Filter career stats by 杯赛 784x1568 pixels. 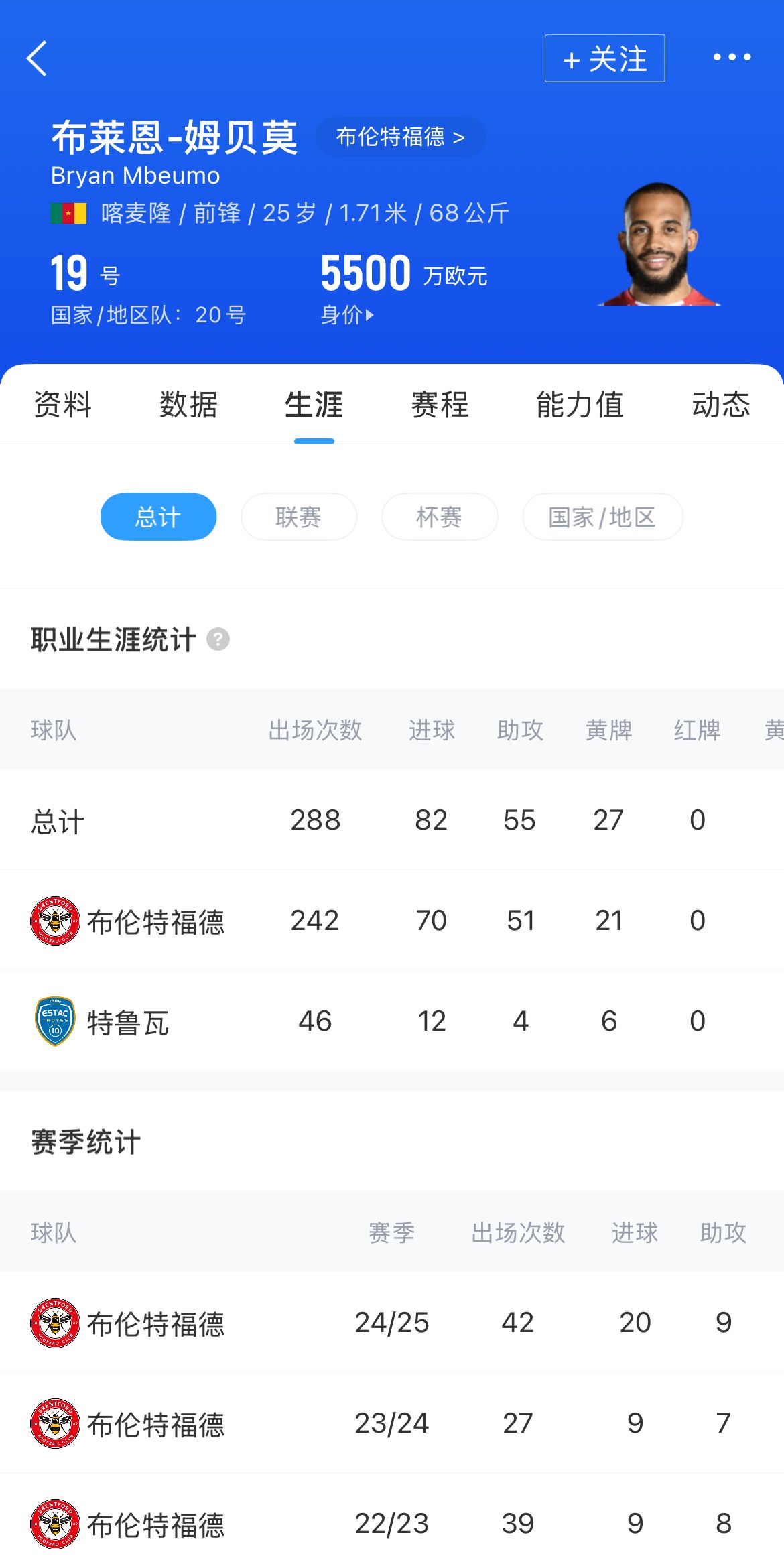pyautogui.click(x=440, y=517)
